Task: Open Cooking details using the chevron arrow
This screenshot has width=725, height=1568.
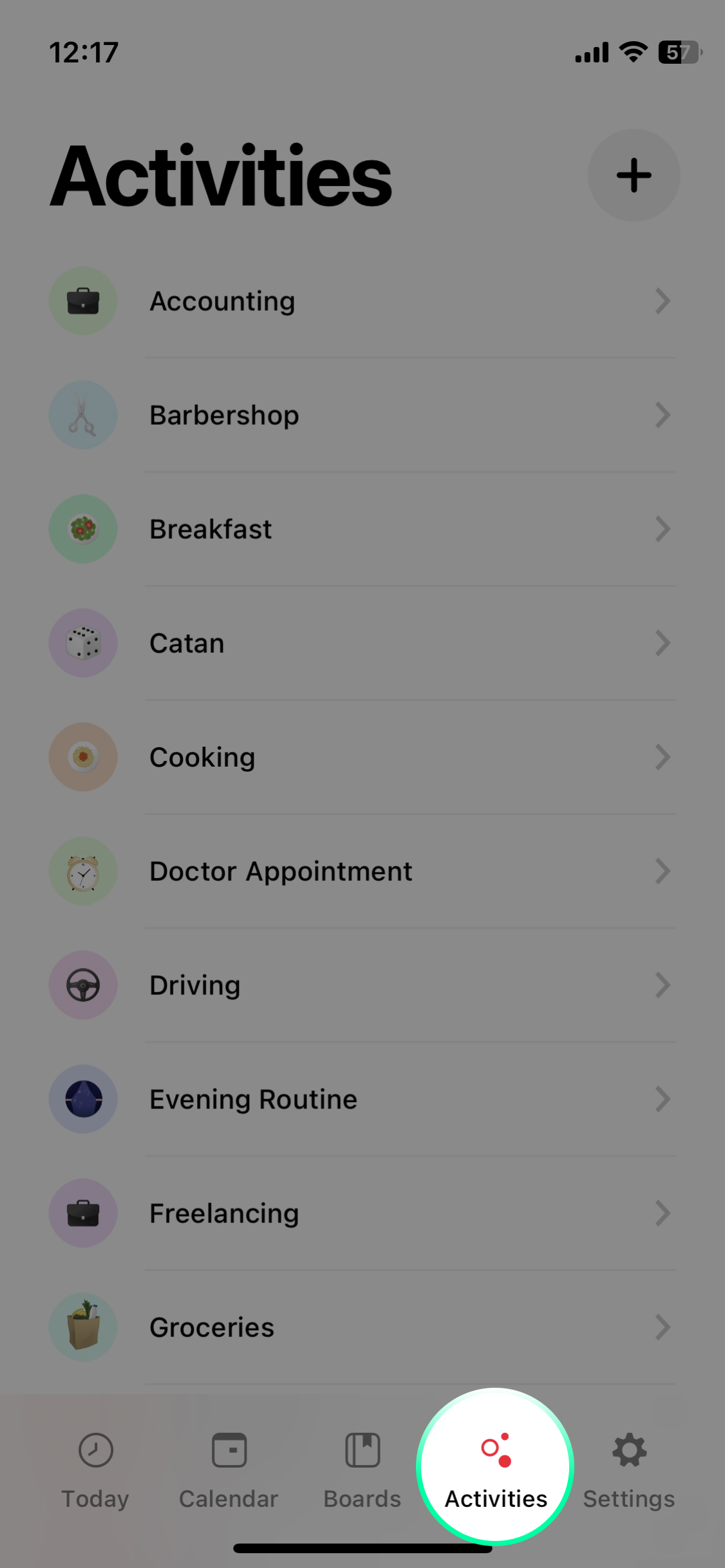Action: pos(663,757)
